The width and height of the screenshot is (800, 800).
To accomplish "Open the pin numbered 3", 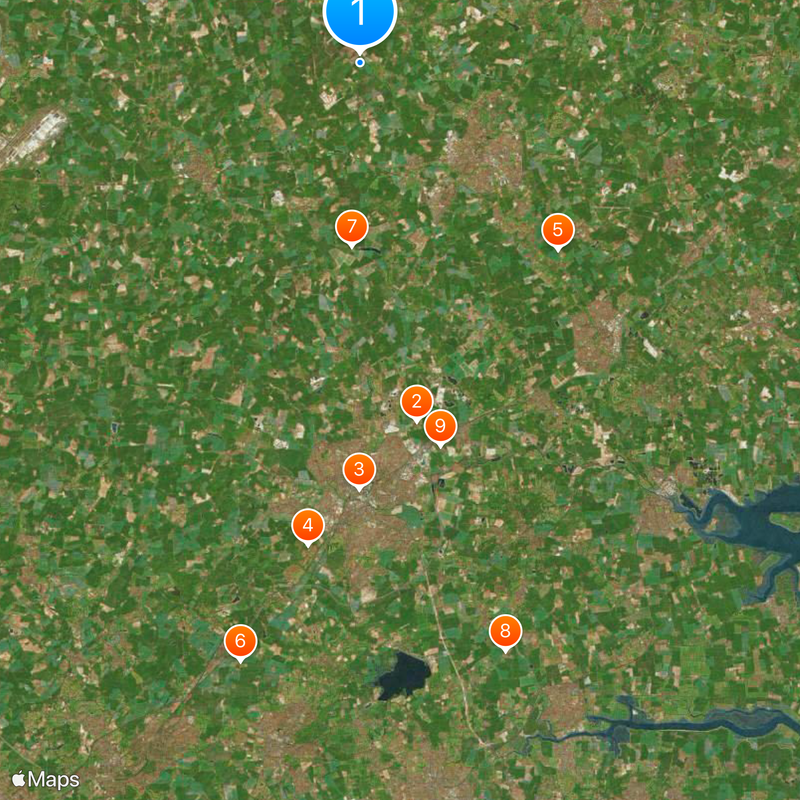I will [x=359, y=469].
